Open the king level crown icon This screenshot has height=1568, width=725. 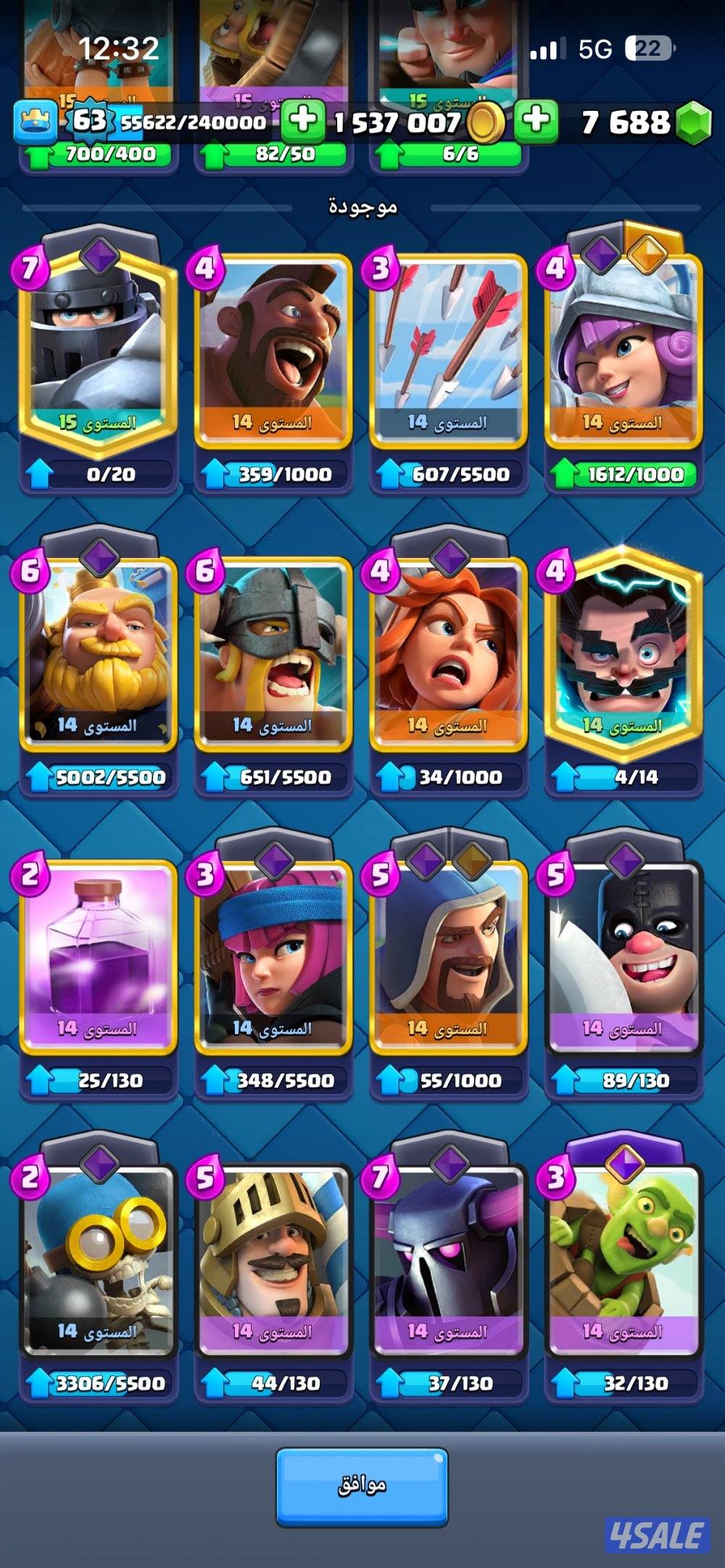click(35, 122)
